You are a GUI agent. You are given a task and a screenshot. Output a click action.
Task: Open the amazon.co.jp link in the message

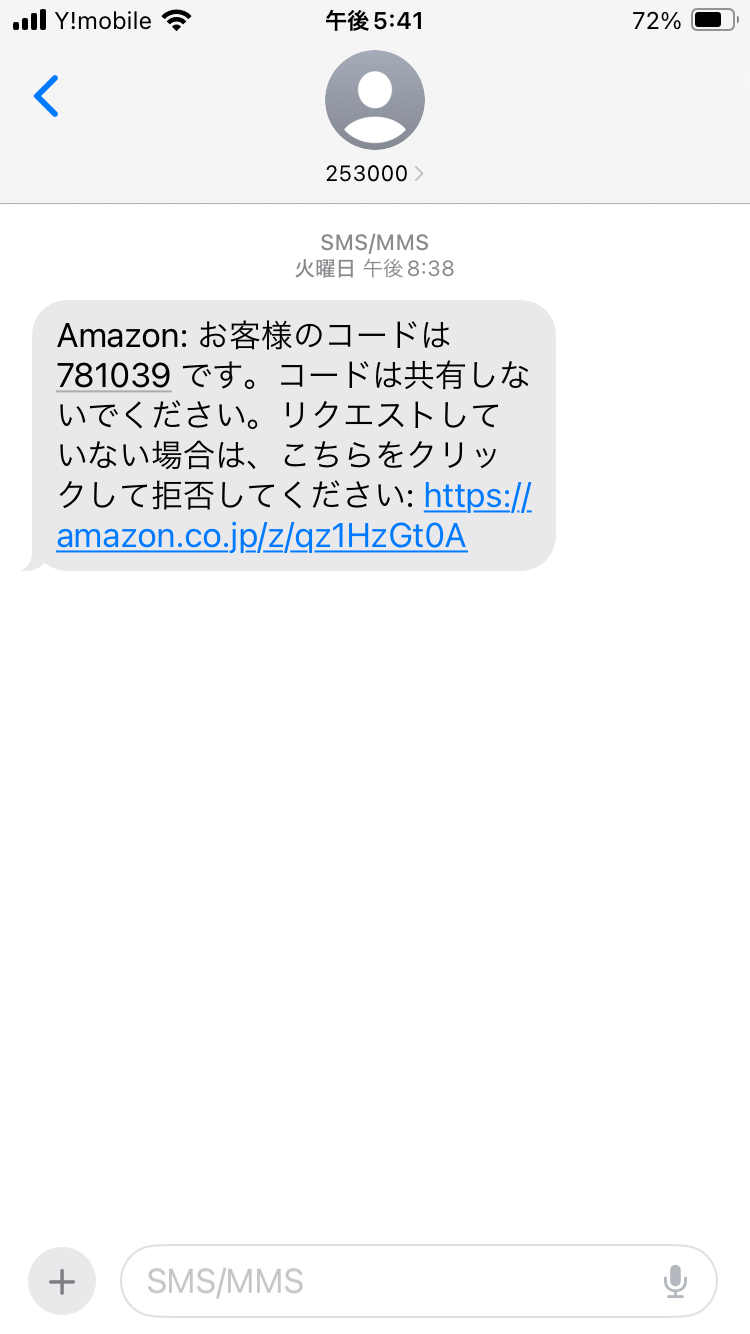(x=262, y=537)
